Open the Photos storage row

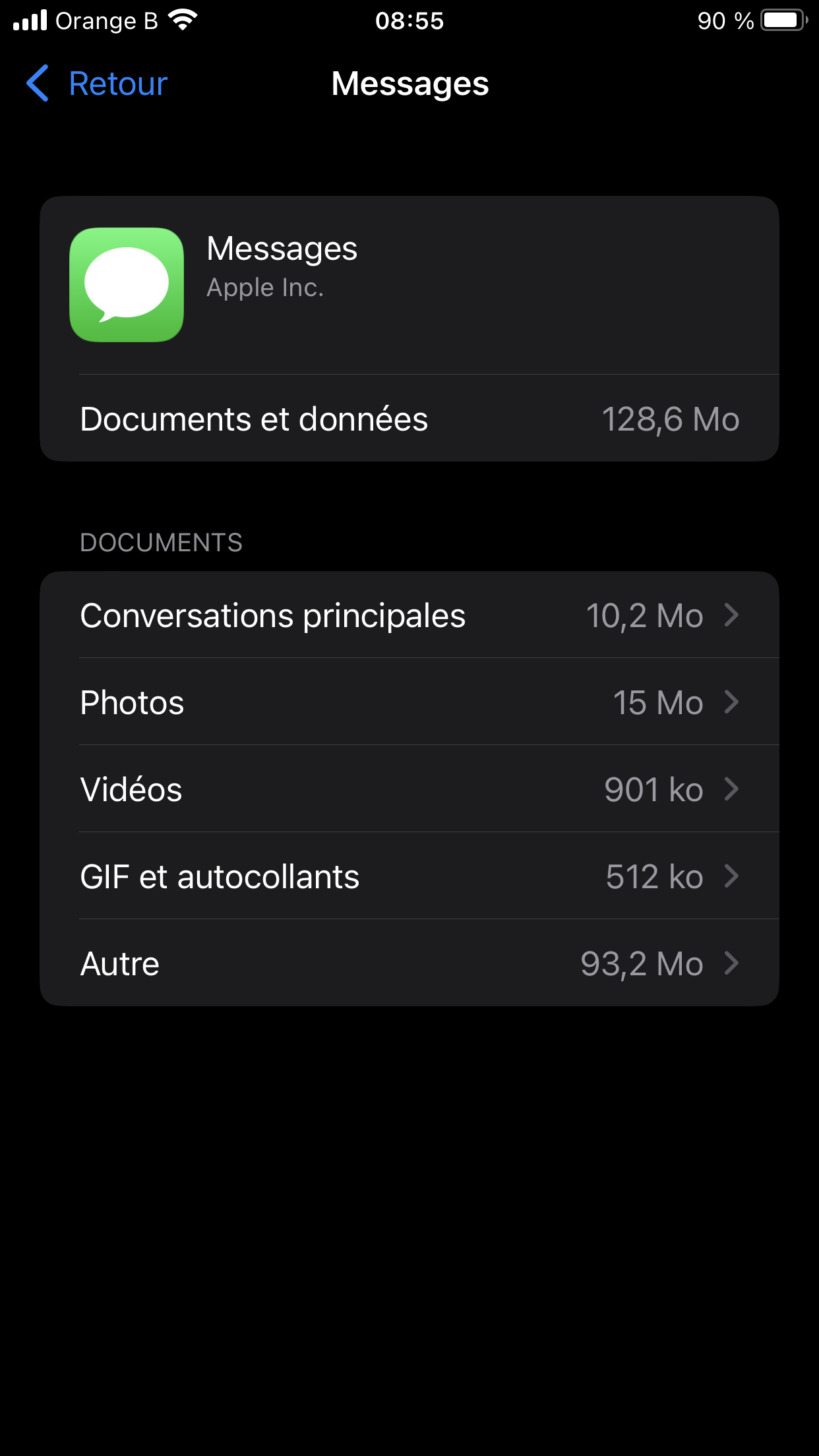click(x=409, y=702)
